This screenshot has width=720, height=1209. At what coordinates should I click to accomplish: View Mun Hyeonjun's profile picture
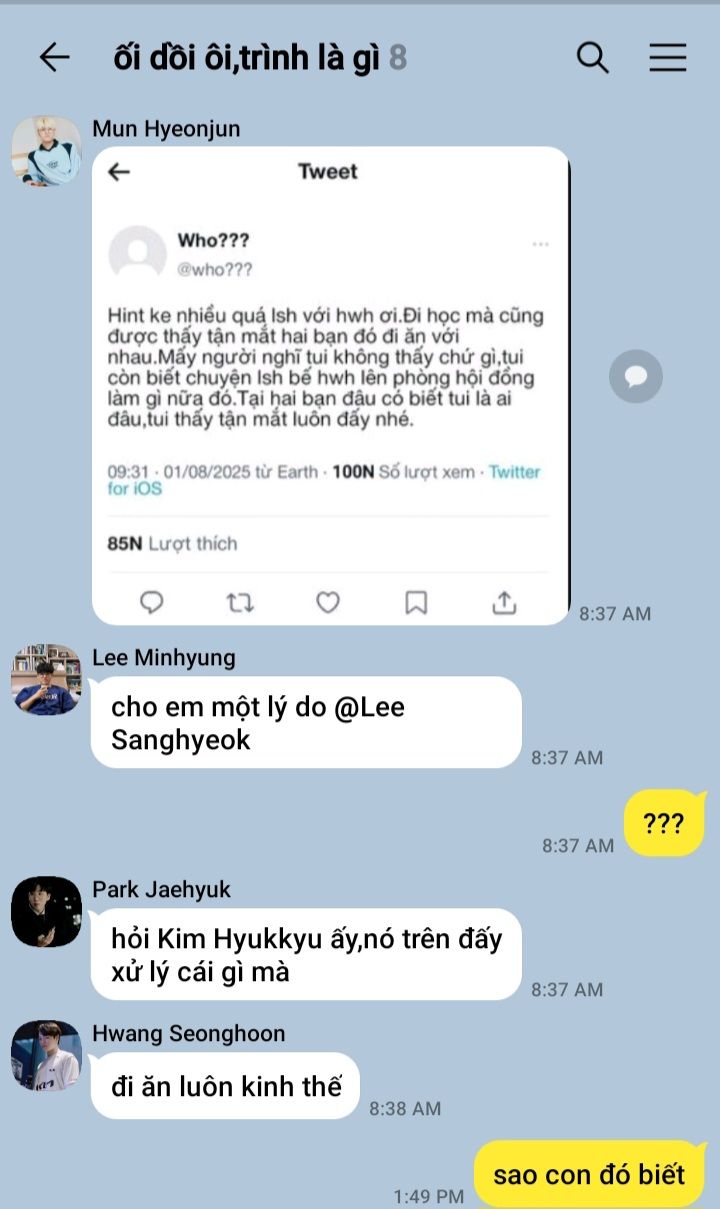coord(46,151)
